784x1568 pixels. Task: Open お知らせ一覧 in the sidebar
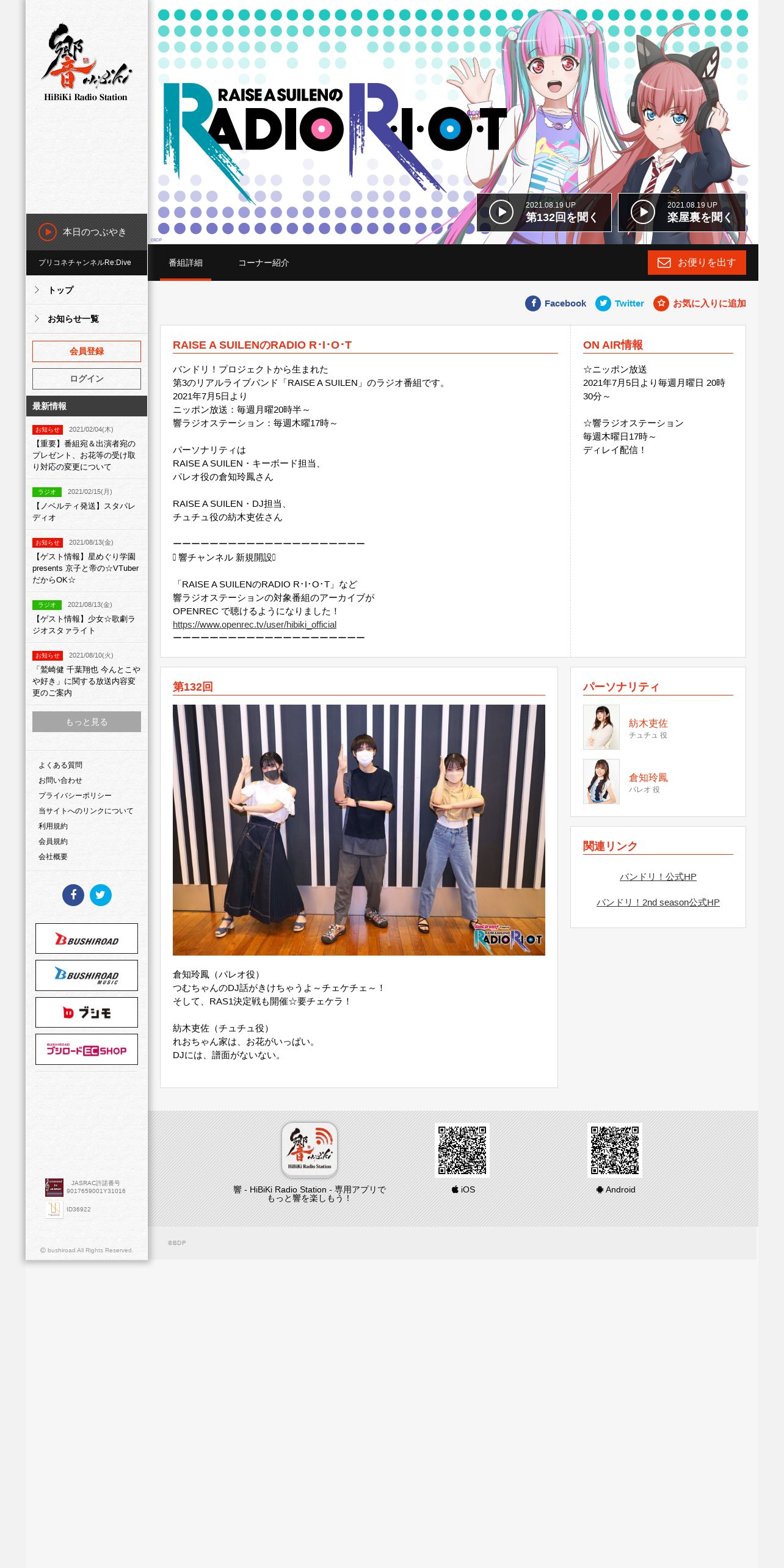coord(87,319)
